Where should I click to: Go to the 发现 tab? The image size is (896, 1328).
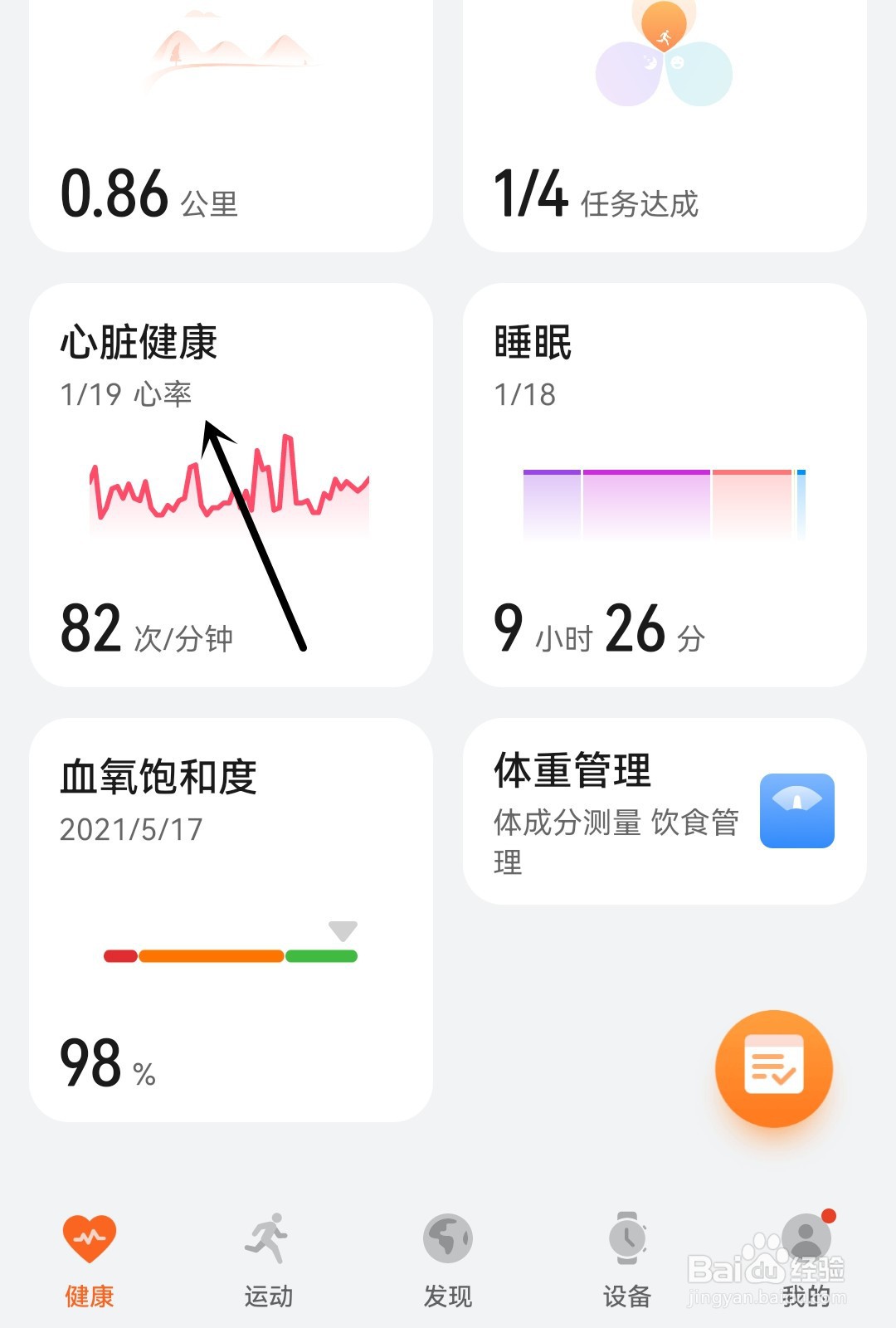pyautogui.click(x=448, y=1260)
